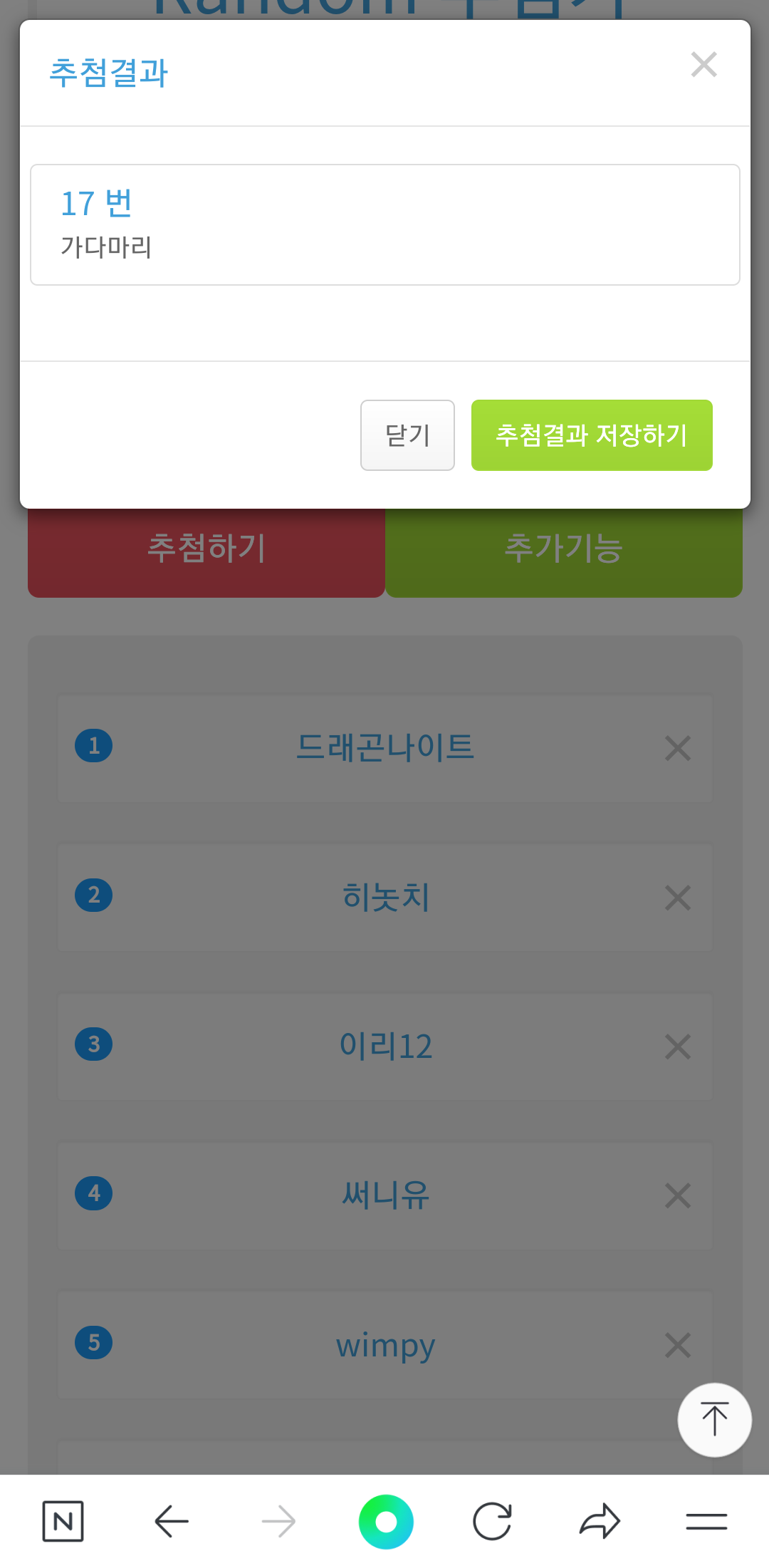Jump to top of page

pyautogui.click(x=714, y=1420)
